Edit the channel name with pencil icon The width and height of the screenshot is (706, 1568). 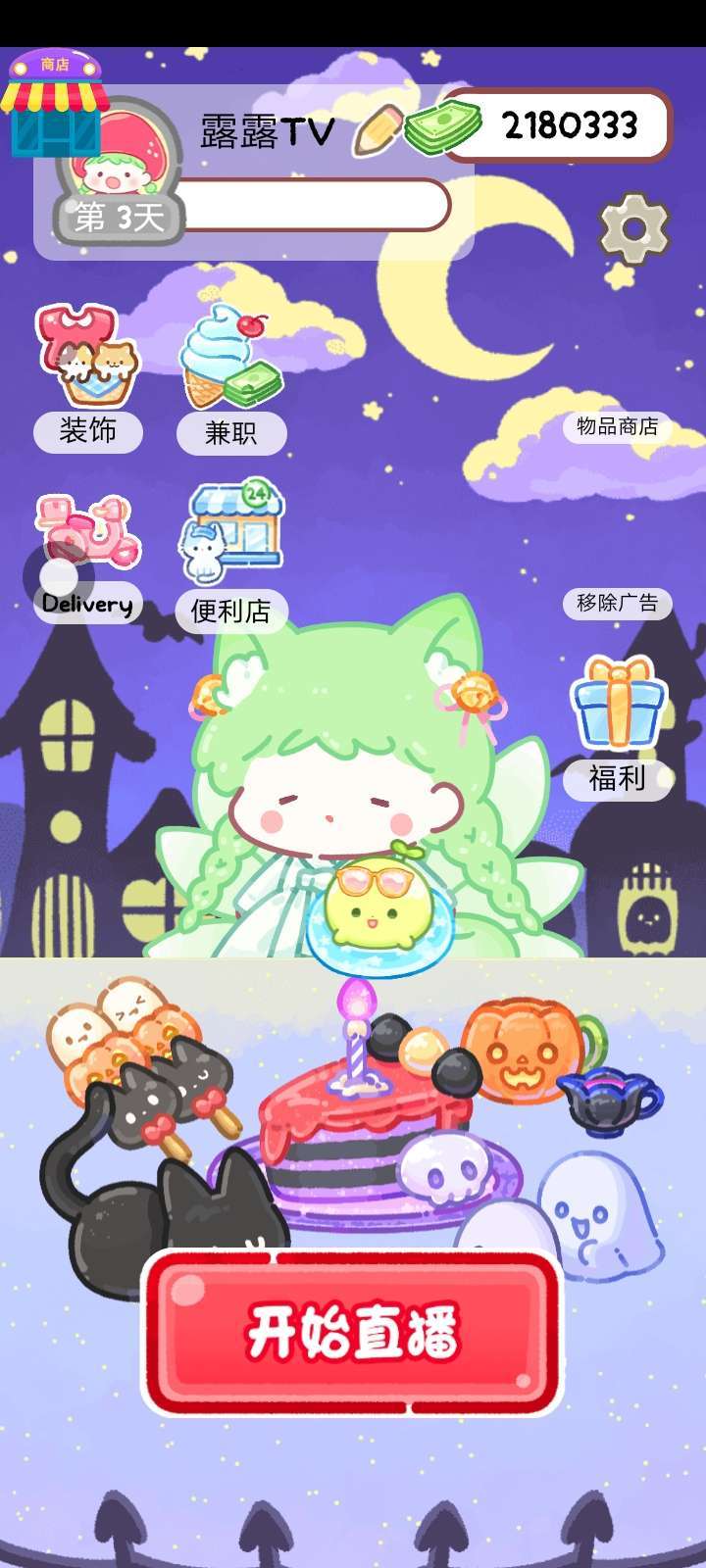point(377,130)
